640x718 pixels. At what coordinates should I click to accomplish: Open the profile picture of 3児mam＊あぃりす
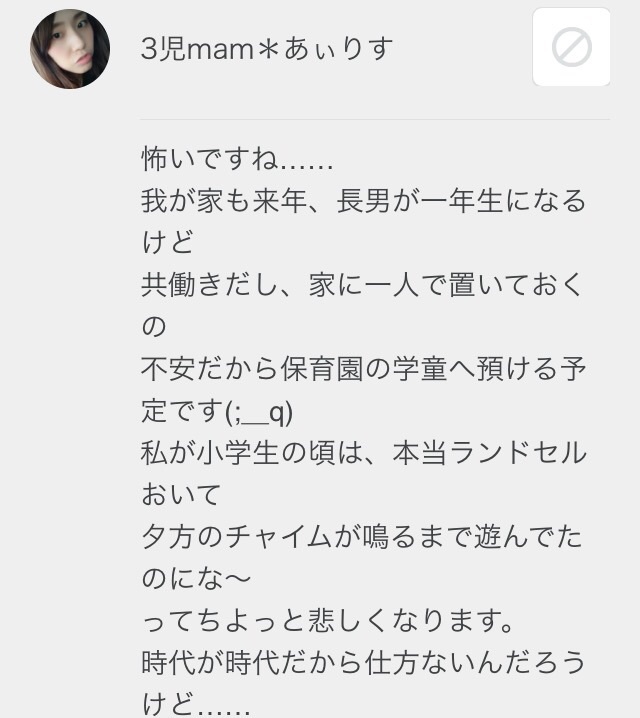pyautogui.click(x=70, y=49)
